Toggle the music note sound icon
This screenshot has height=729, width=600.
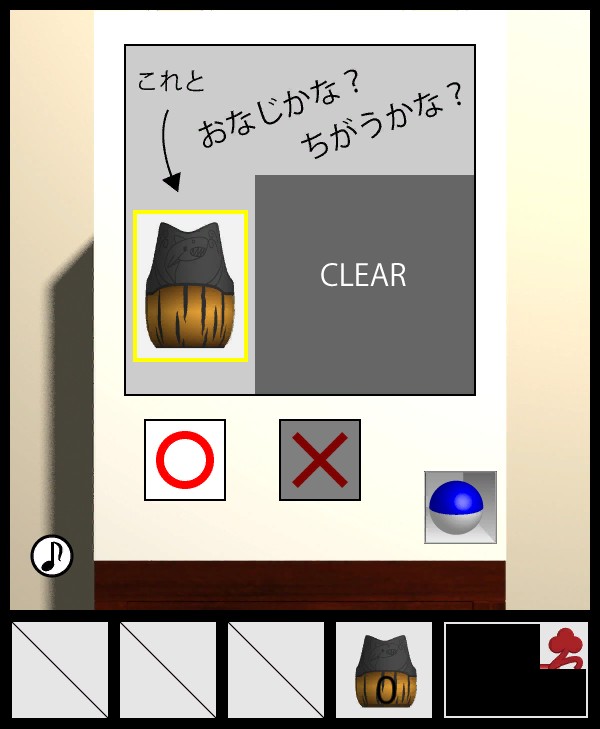52,555
